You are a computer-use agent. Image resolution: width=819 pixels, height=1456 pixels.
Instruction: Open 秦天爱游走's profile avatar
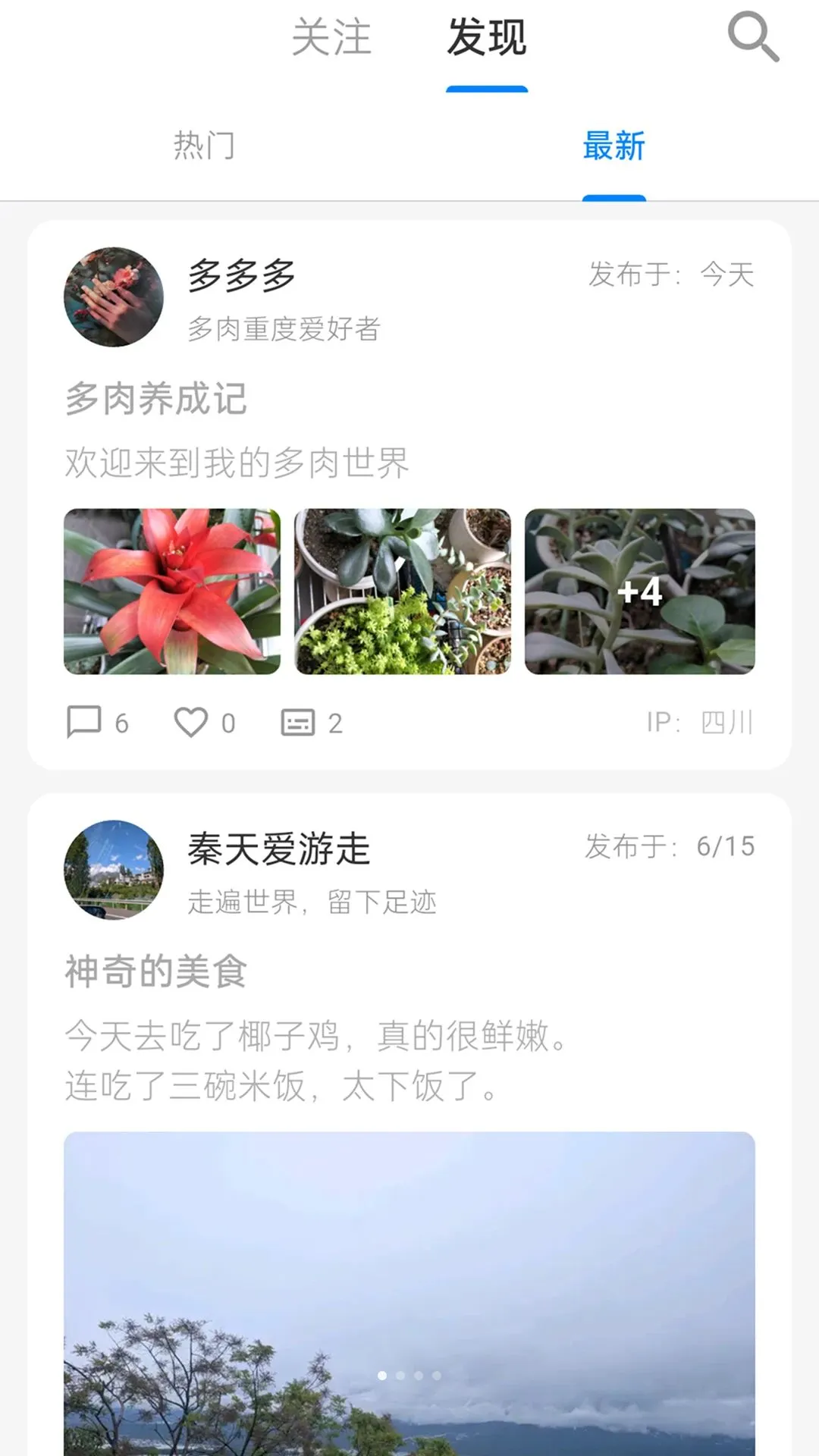pyautogui.click(x=114, y=870)
